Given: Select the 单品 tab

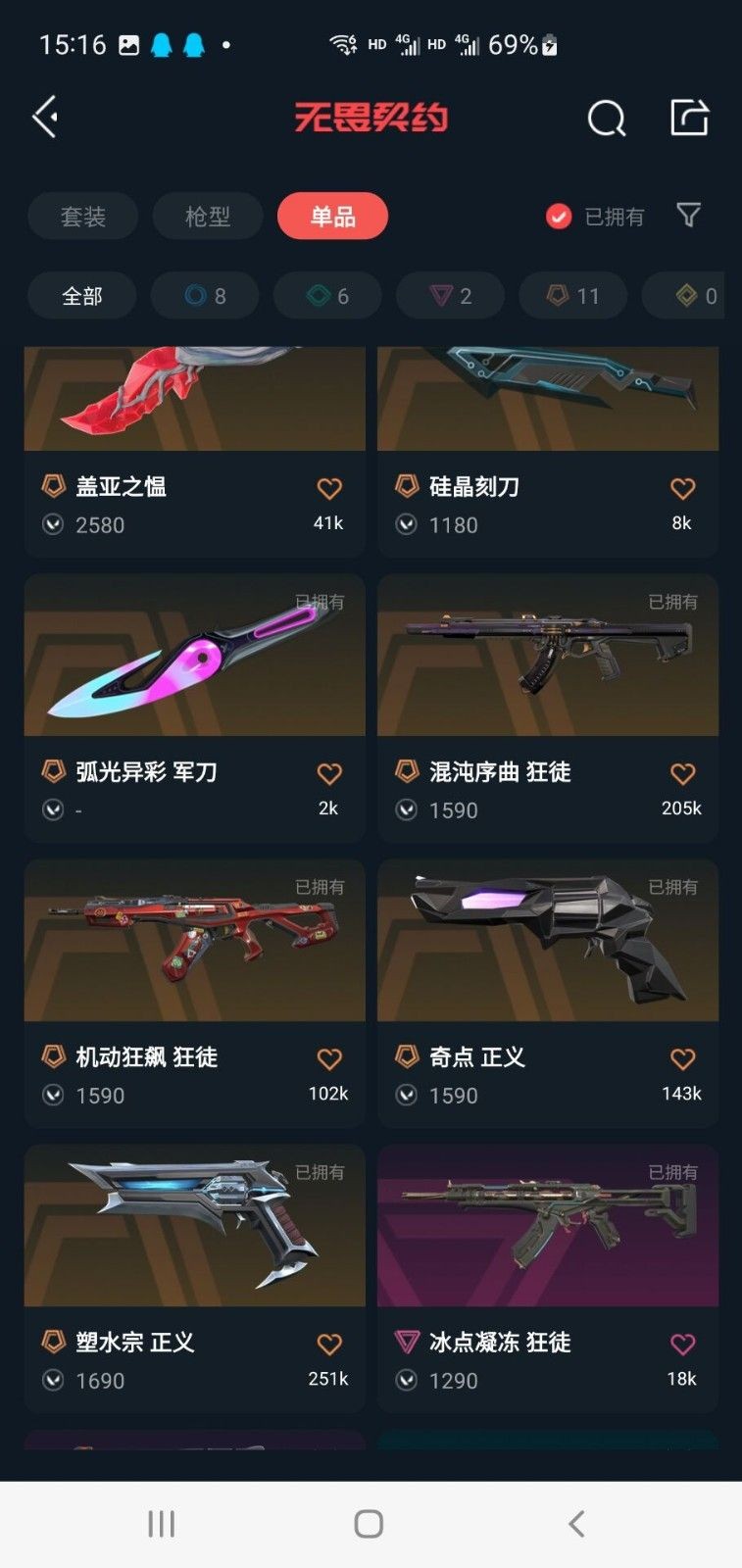Looking at the screenshot, I should tap(333, 217).
